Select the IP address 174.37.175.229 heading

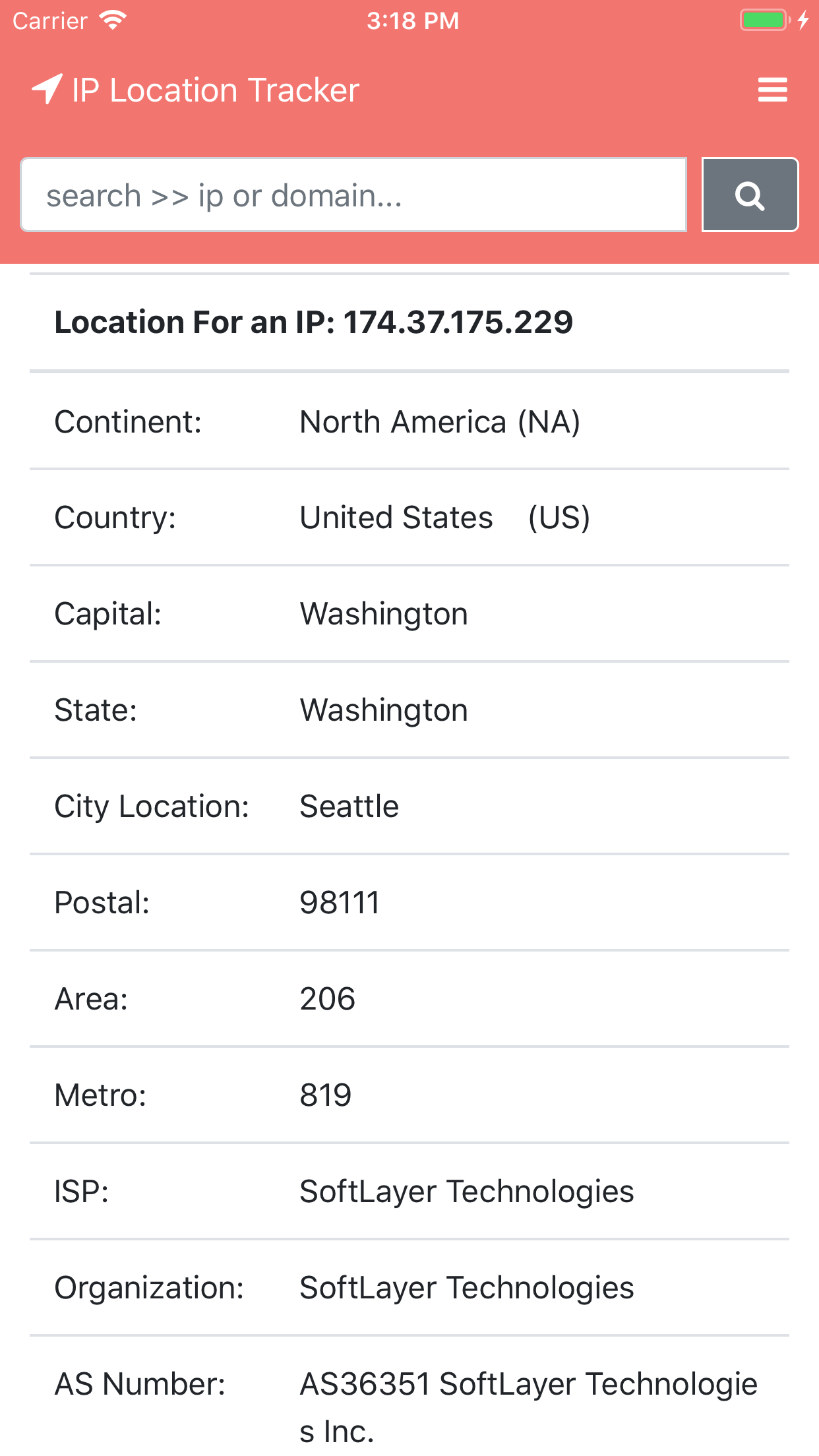[315, 322]
